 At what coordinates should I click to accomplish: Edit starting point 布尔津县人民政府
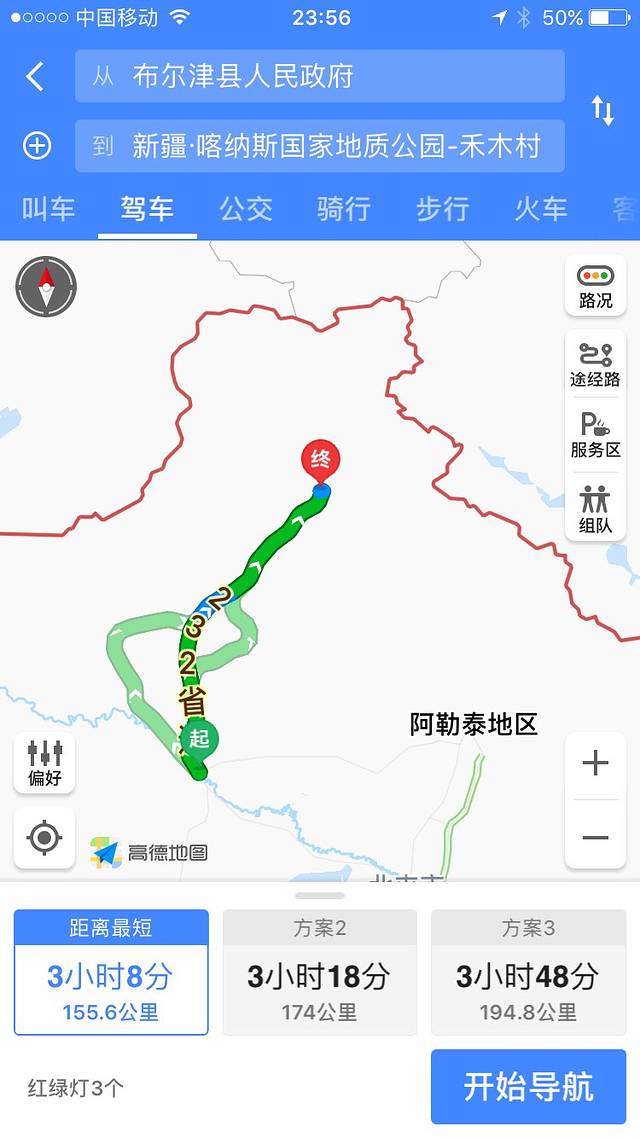[319, 76]
